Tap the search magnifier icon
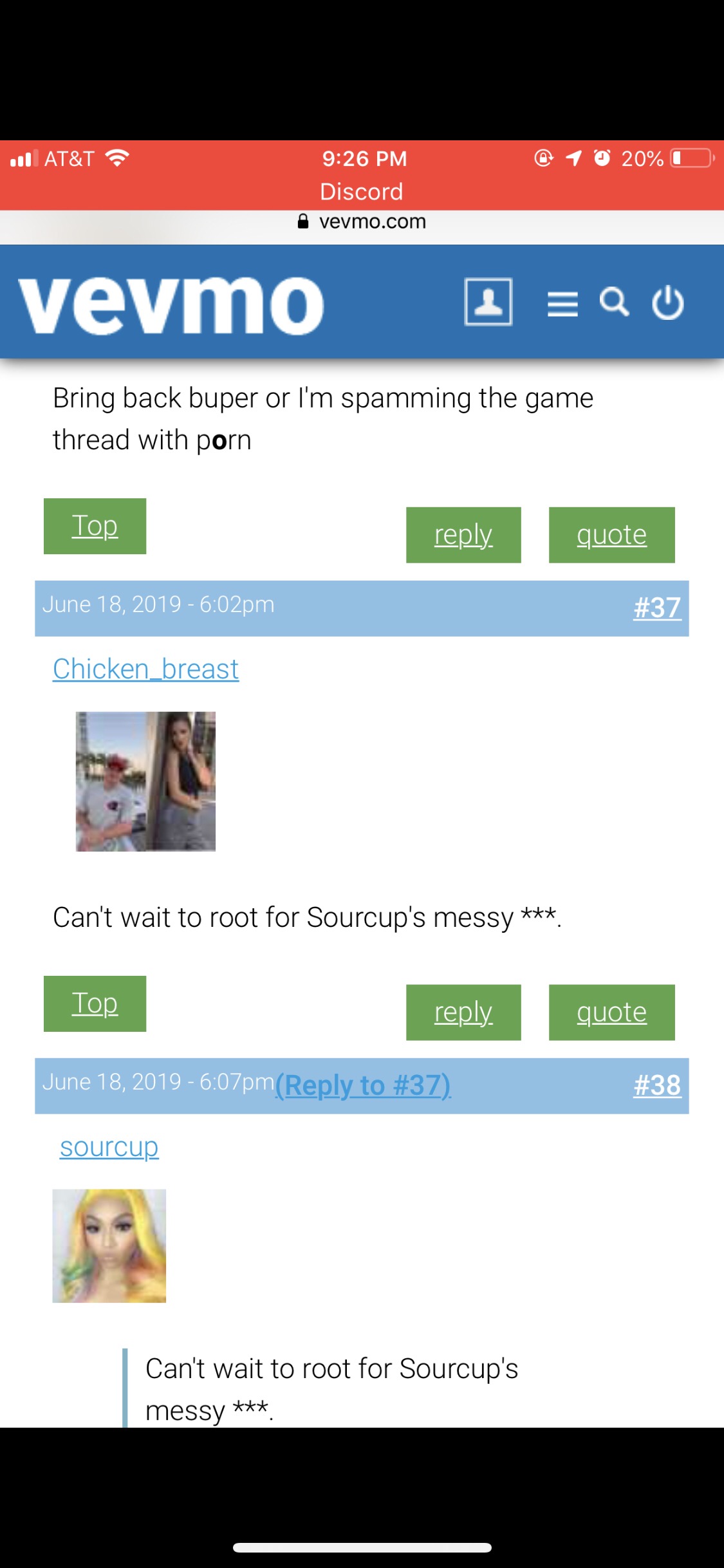 point(615,302)
